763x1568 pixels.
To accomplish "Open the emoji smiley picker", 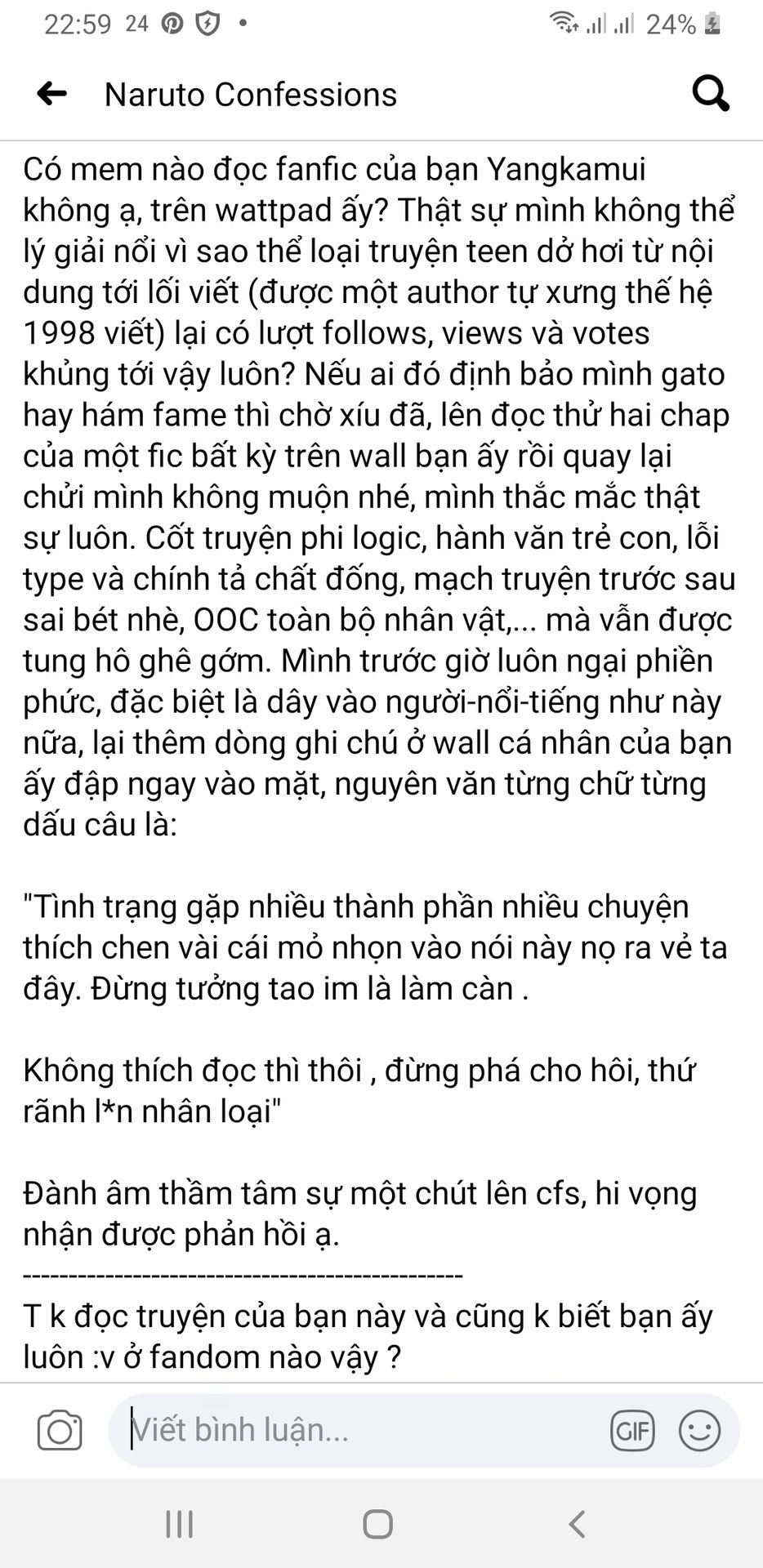I will point(700,1430).
